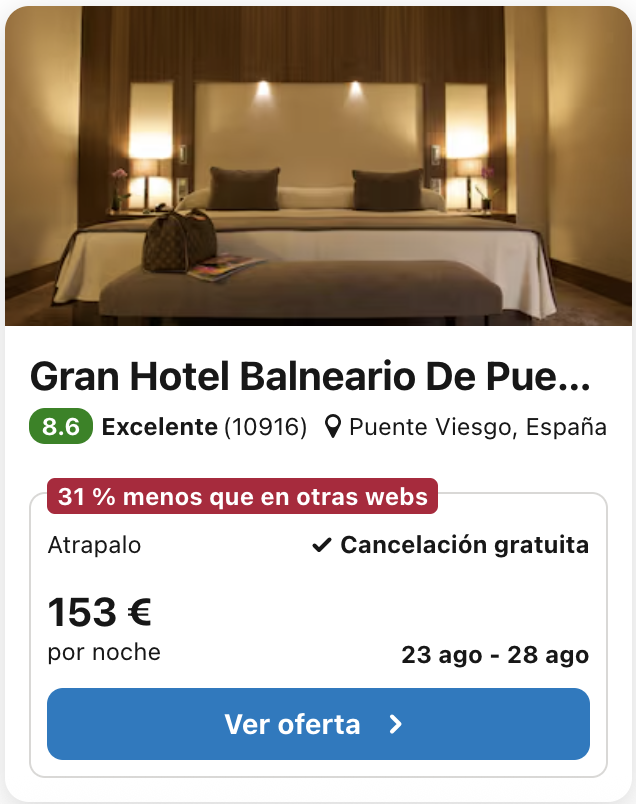Open the Atrapalo 153 € price offer

(100, 612)
